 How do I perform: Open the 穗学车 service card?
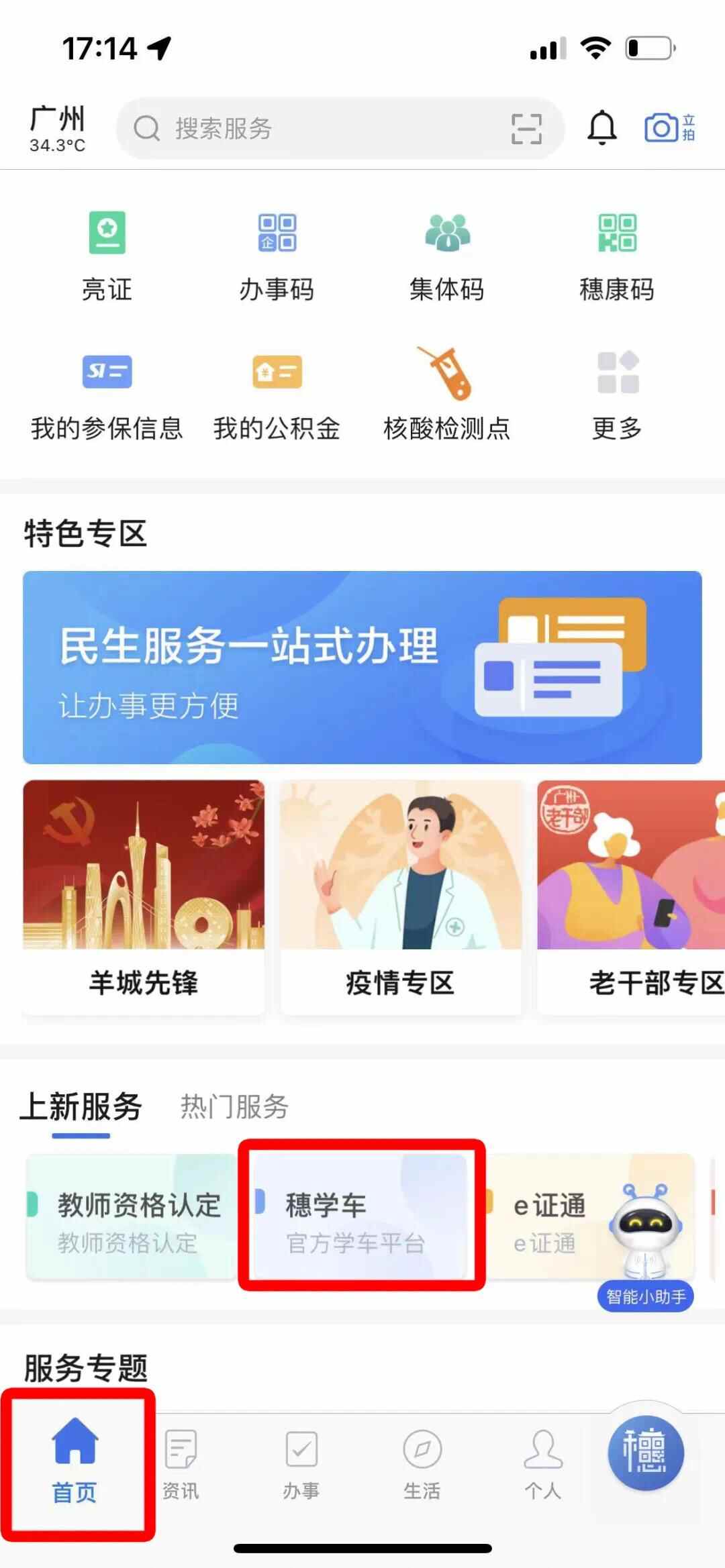tap(361, 1216)
